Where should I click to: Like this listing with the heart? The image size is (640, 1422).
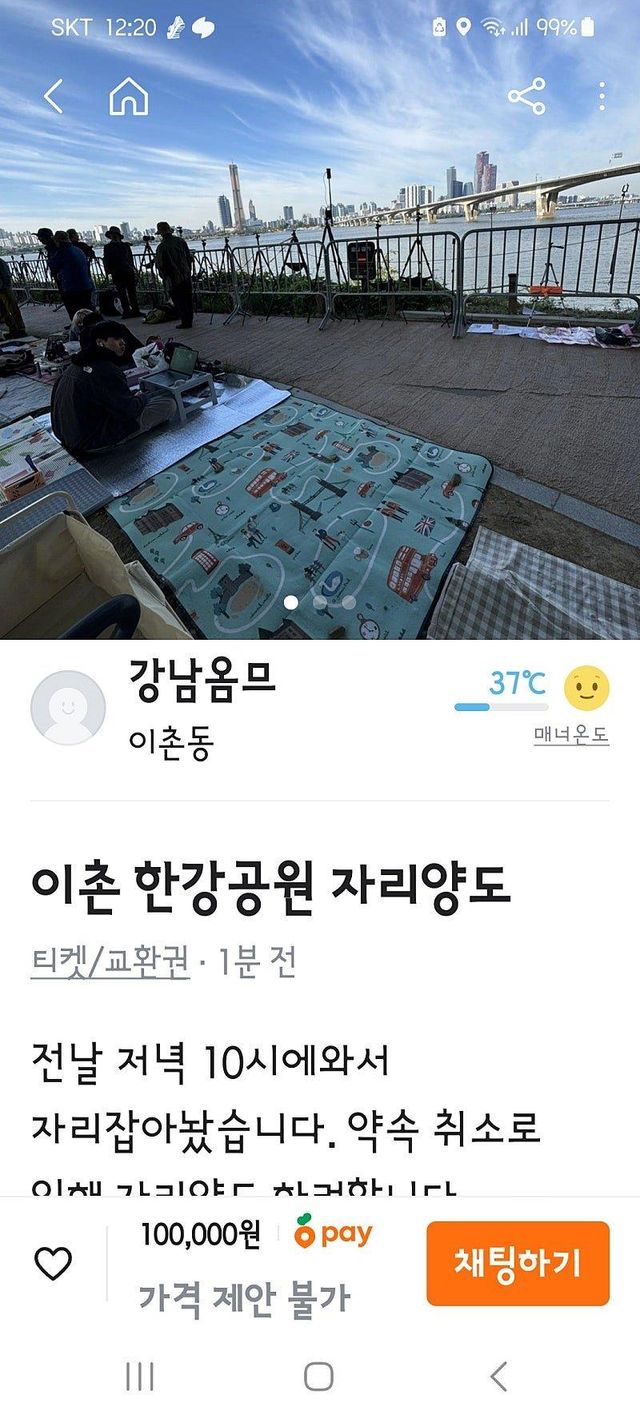coord(53,1264)
